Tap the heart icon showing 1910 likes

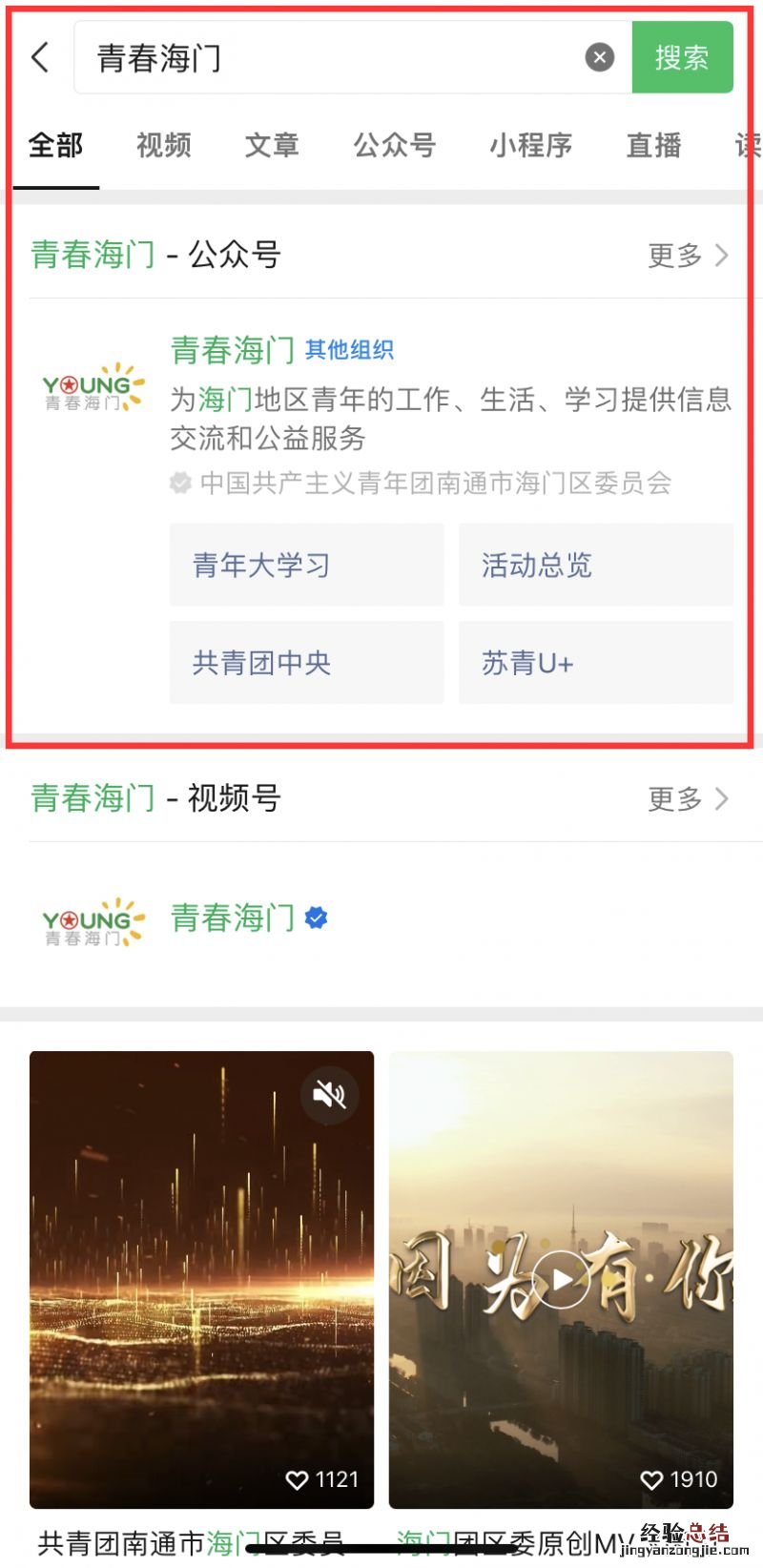click(654, 1480)
